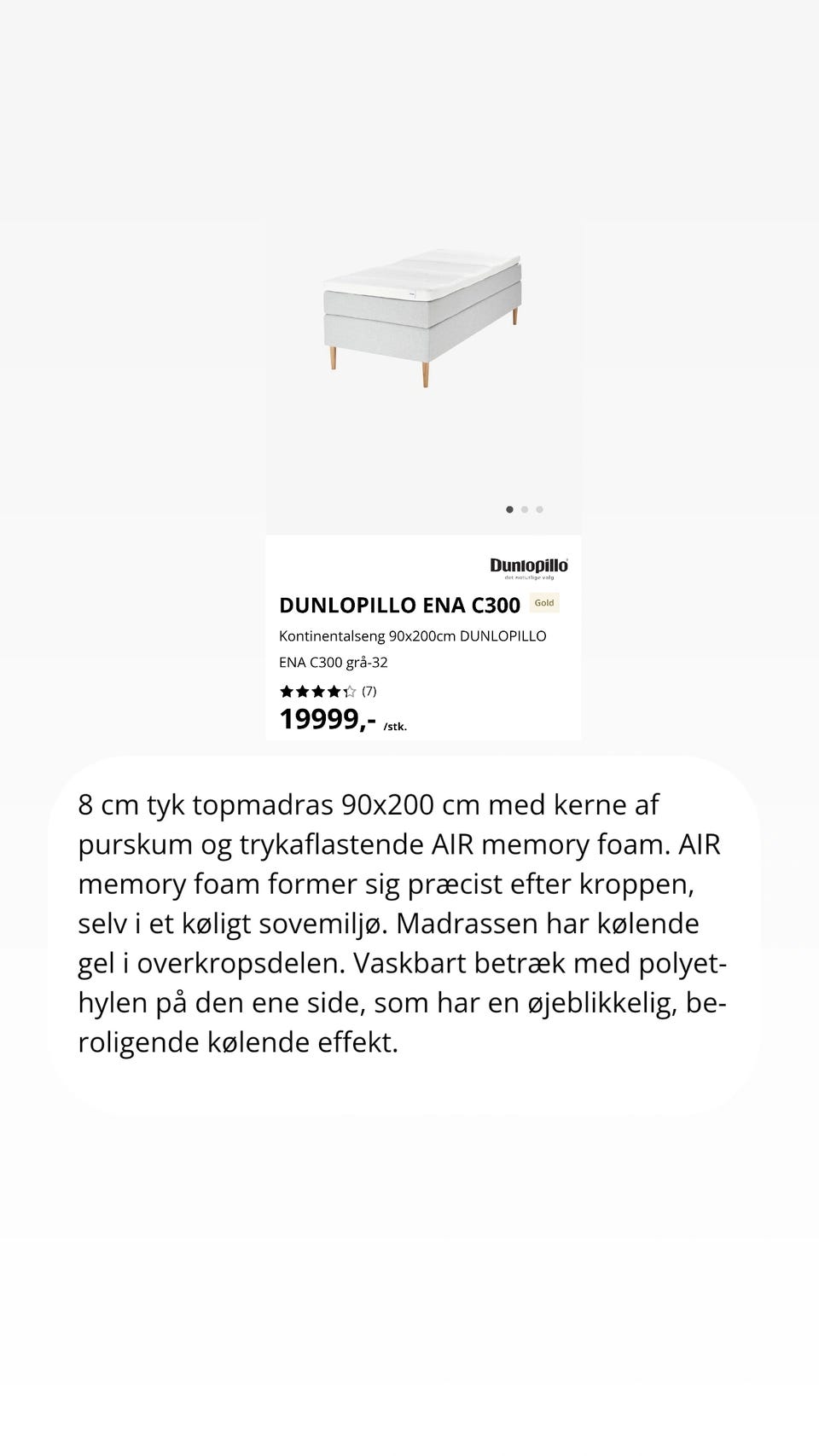Click the half-filled fifth star
The image size is (819, 1456).
[x=348, y=691]
